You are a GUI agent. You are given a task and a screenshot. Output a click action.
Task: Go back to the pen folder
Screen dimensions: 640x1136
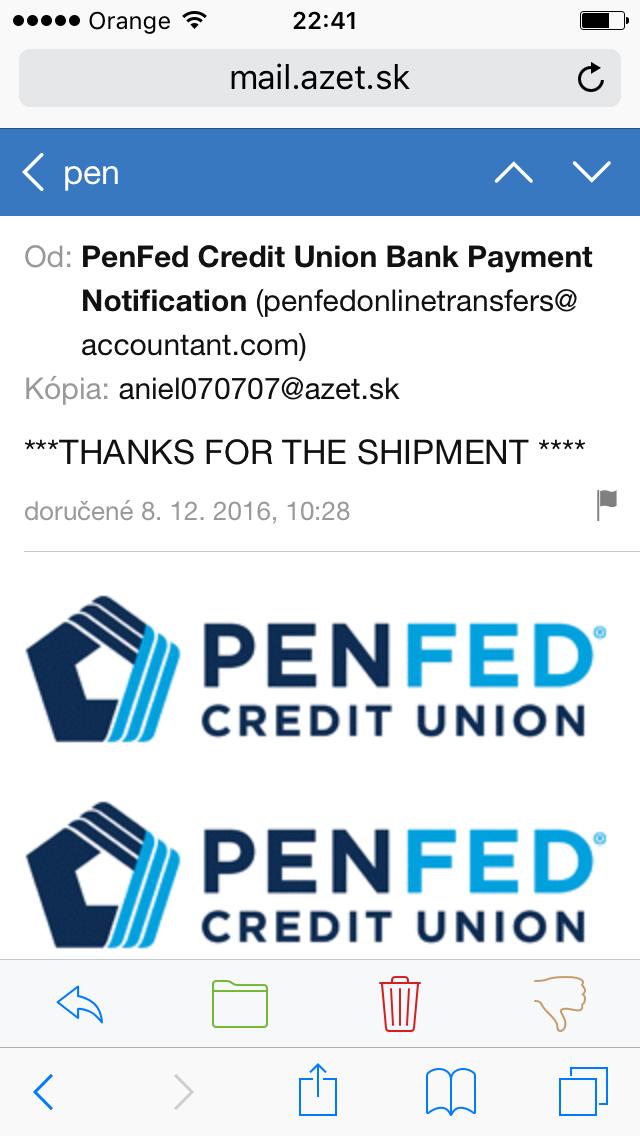click(x=70, y=173)
